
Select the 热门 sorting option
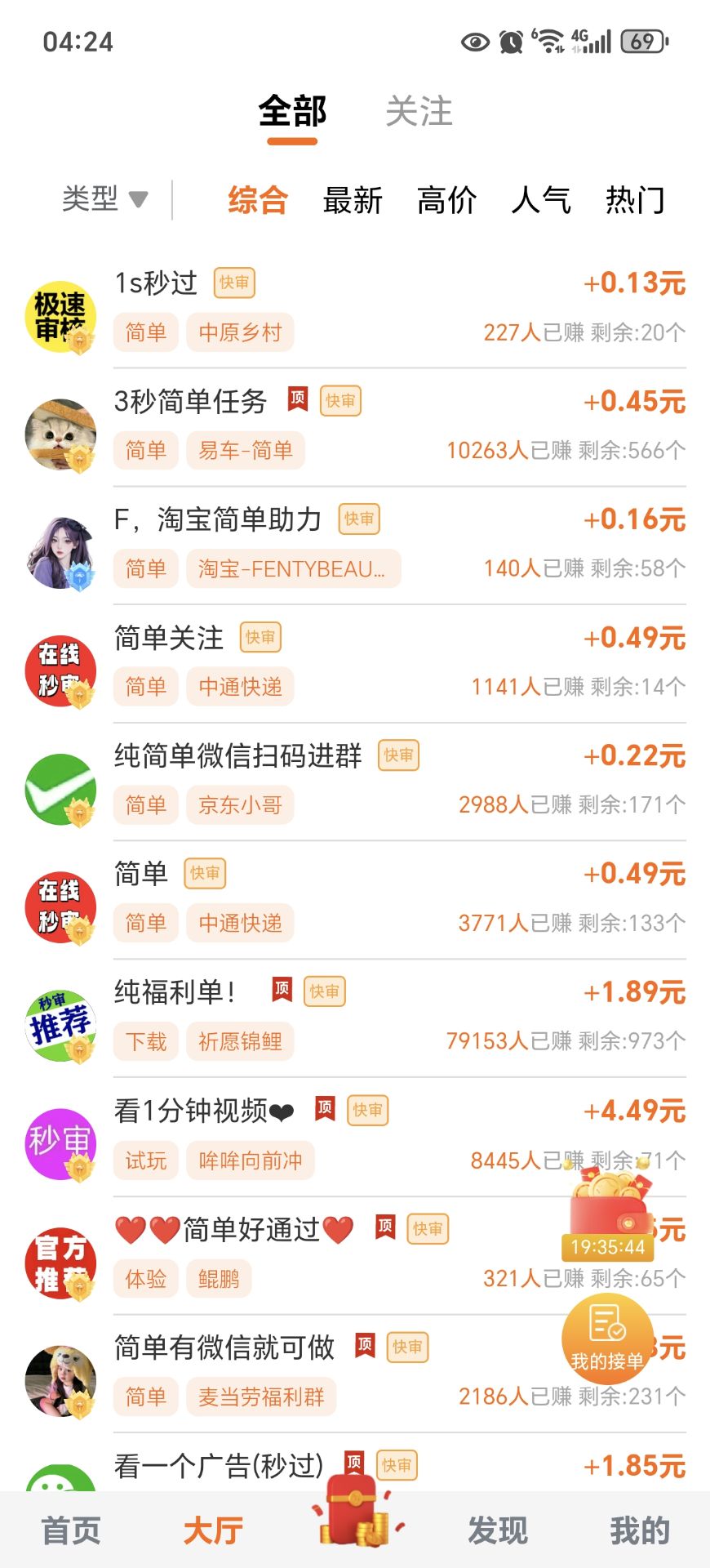coord(635,202)
